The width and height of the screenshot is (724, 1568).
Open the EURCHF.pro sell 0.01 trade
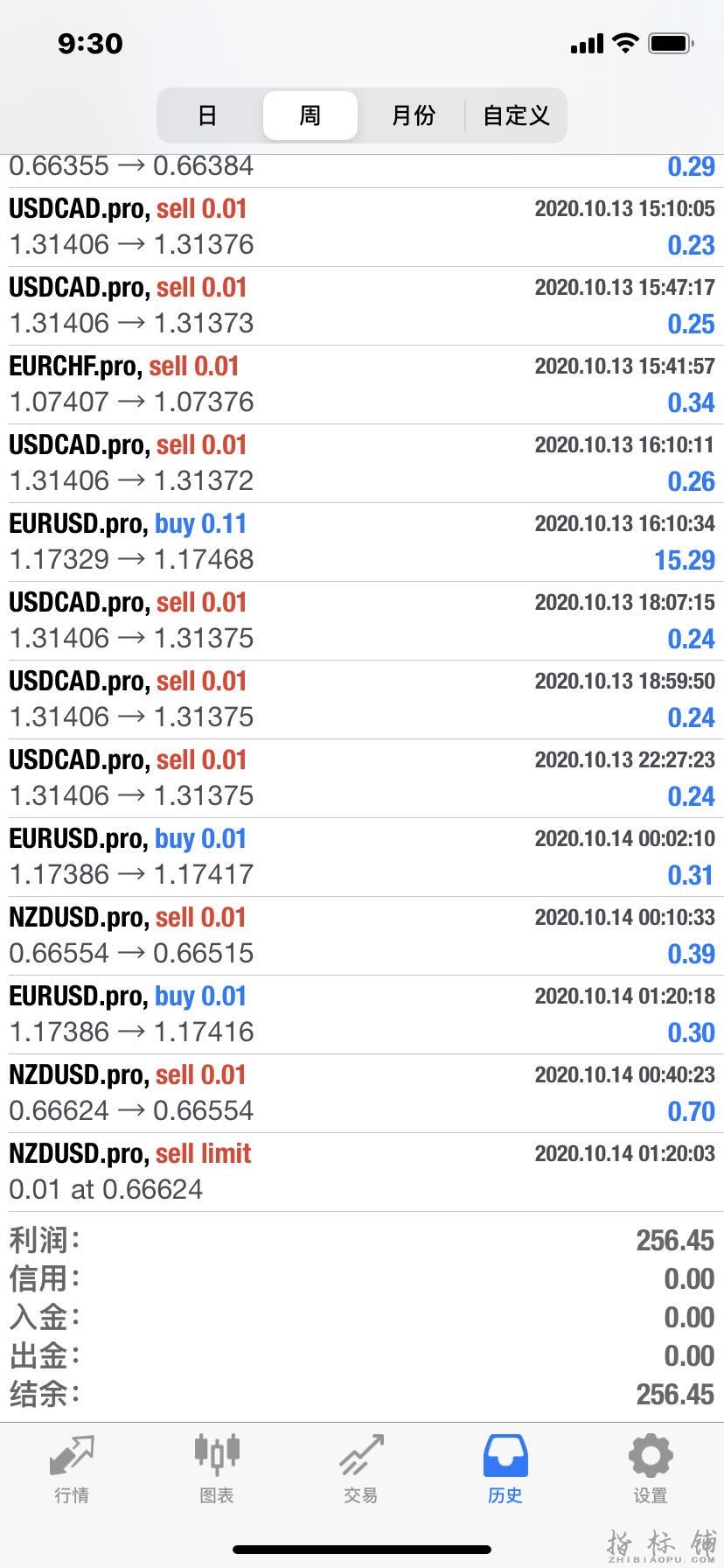coord(362,384)
